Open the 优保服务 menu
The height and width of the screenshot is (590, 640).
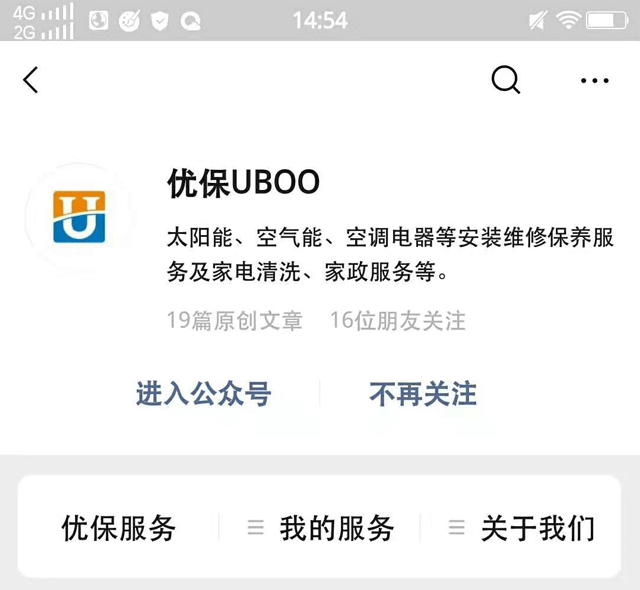tap(119, 528)
